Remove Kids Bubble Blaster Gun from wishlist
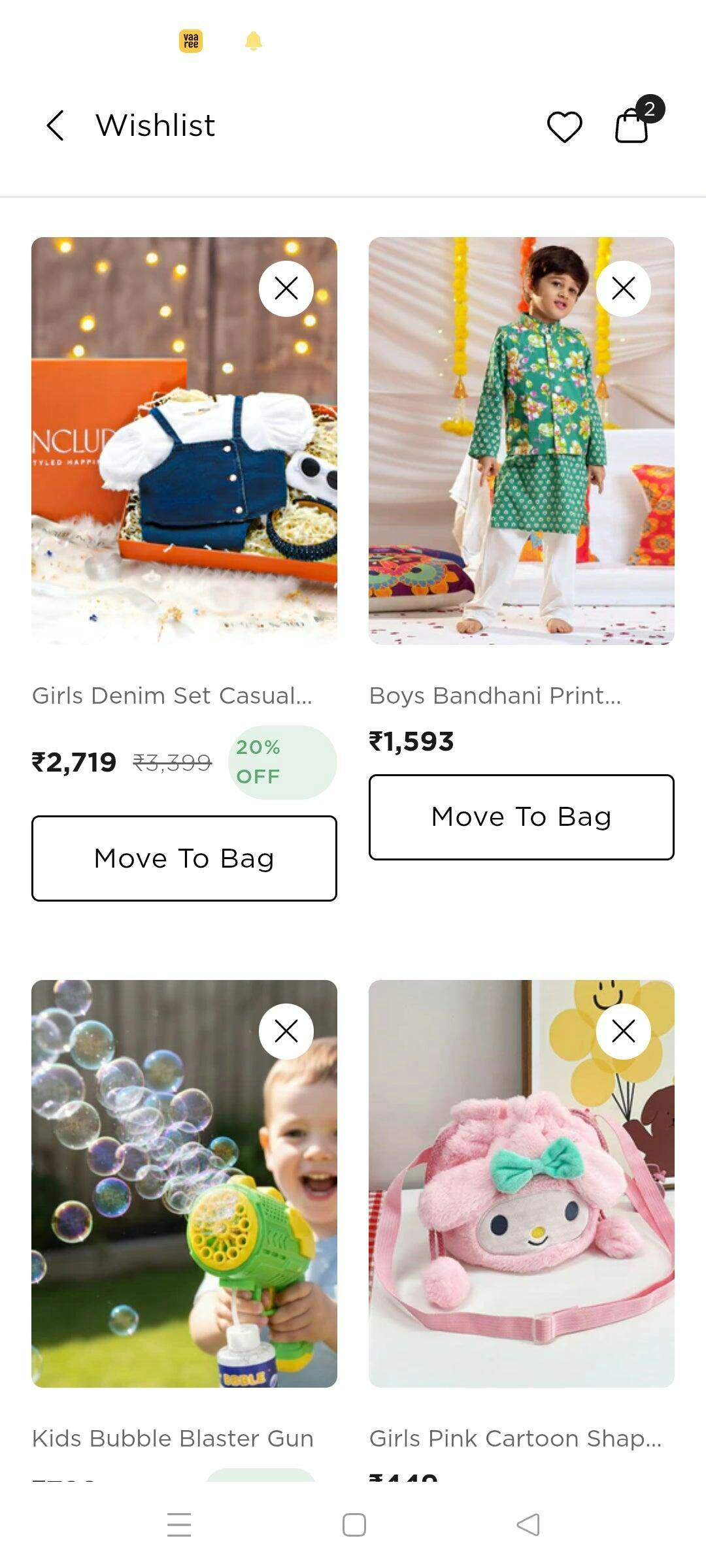This screenshot has width=706, height=1568. point(286,1031)
